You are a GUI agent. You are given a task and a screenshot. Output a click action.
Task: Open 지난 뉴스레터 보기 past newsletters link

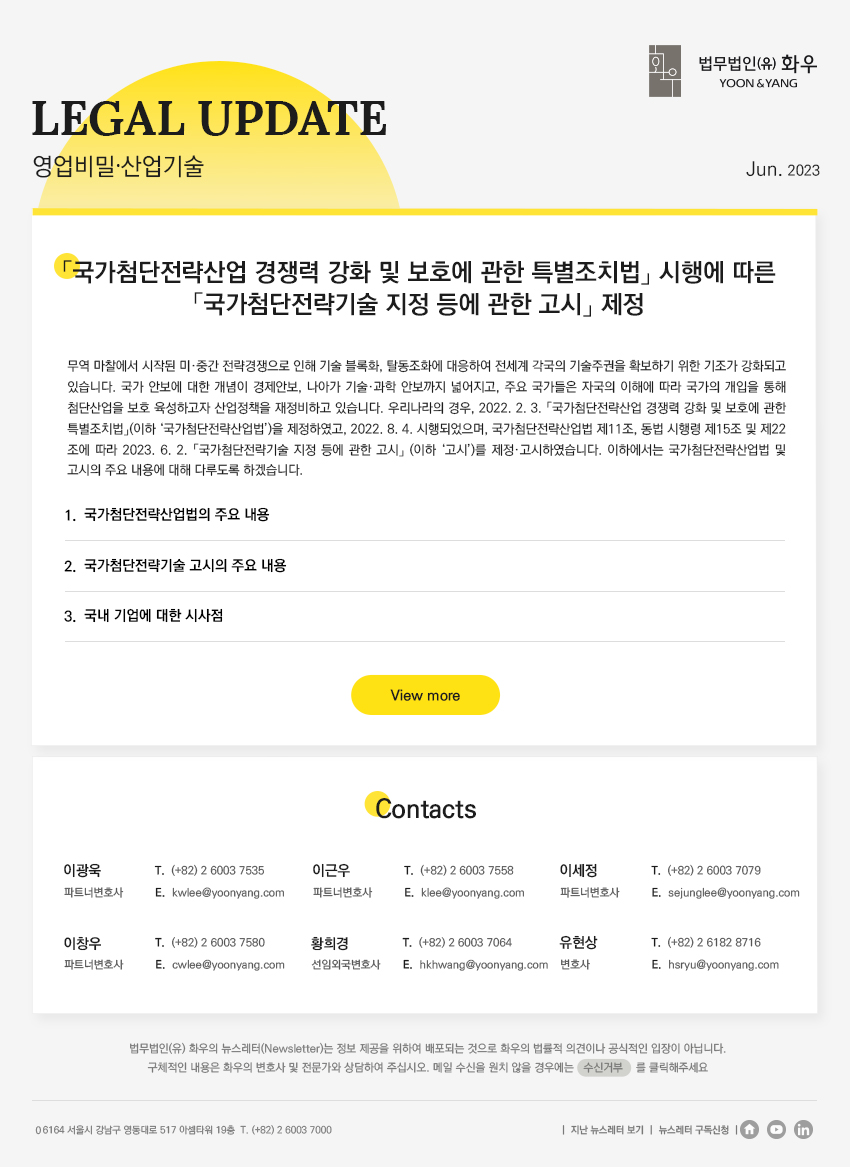click(x=606, y=1130)
